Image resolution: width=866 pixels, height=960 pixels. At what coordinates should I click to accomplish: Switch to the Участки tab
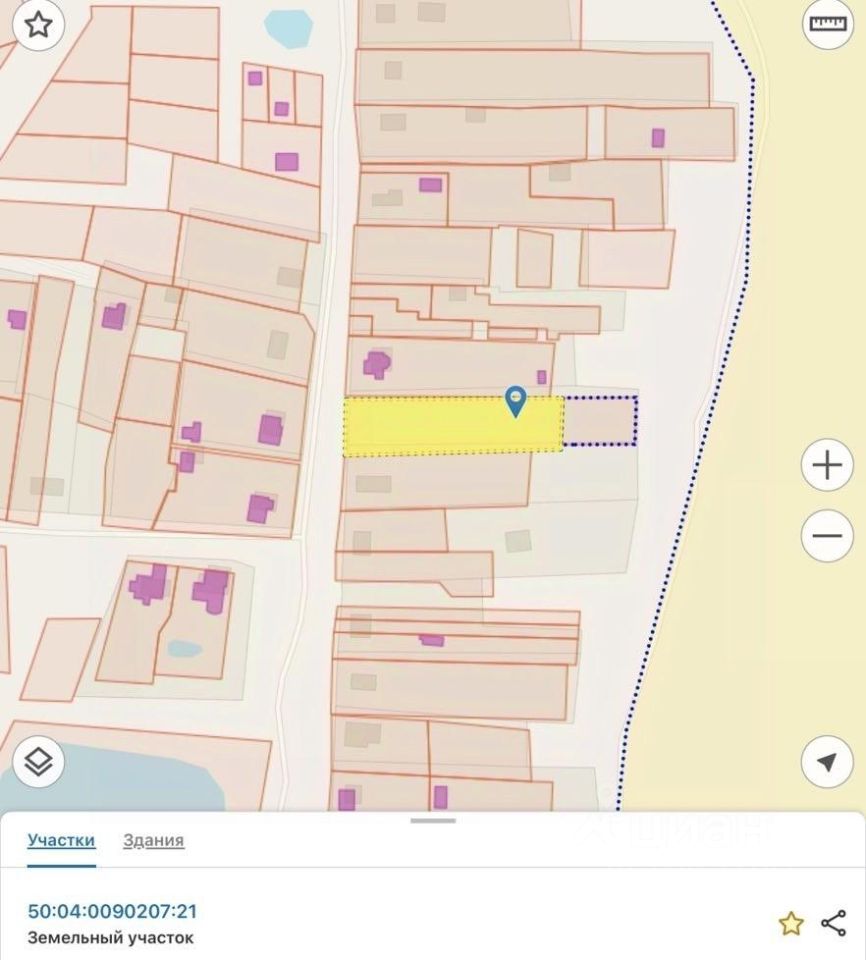click(x=61, y=840)
